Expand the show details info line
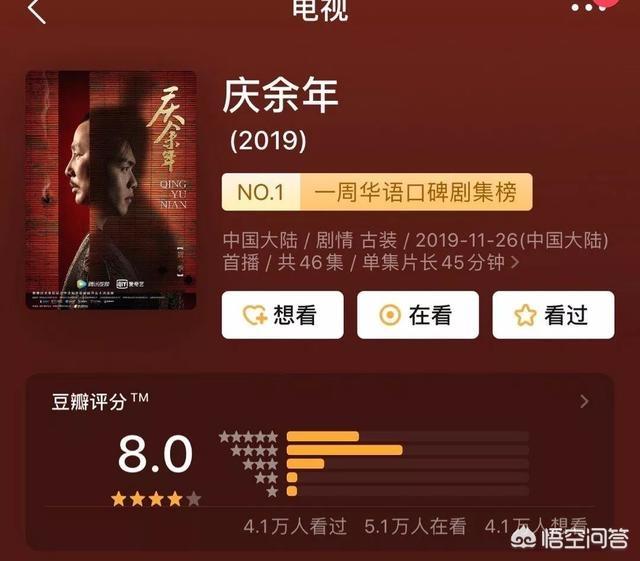 point(515,263)
